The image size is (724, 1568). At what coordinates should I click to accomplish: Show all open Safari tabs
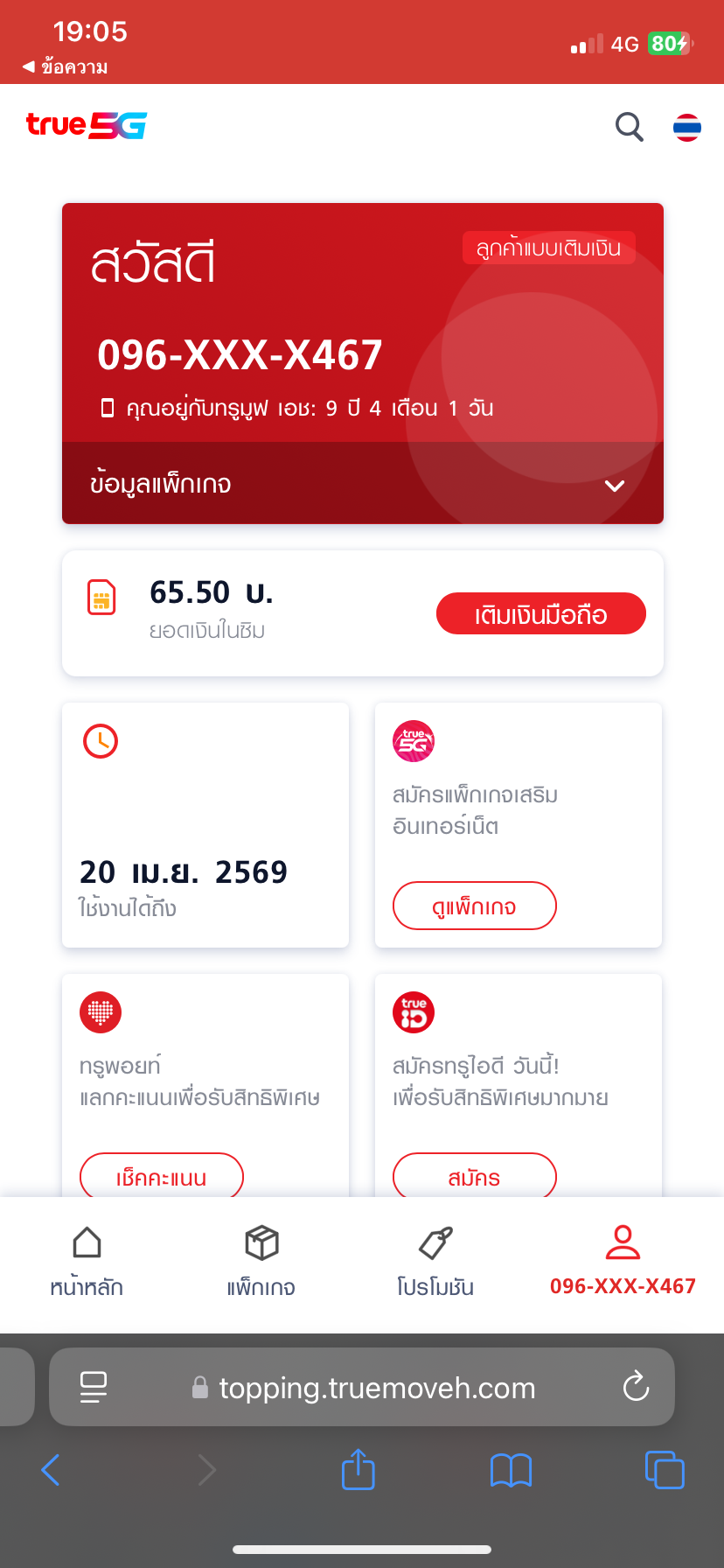[665, 1469]
